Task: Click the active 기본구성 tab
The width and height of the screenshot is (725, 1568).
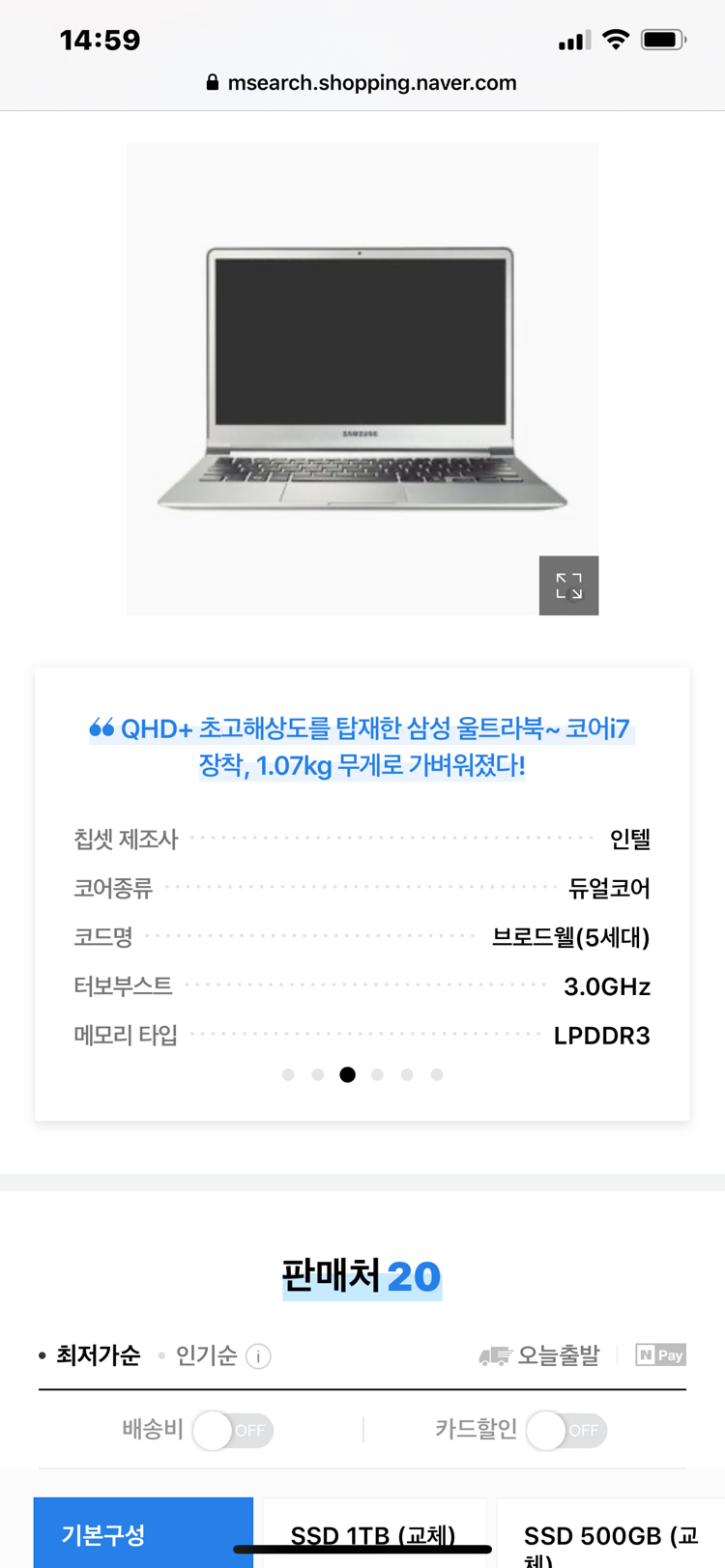Action: coord(142,1535)
